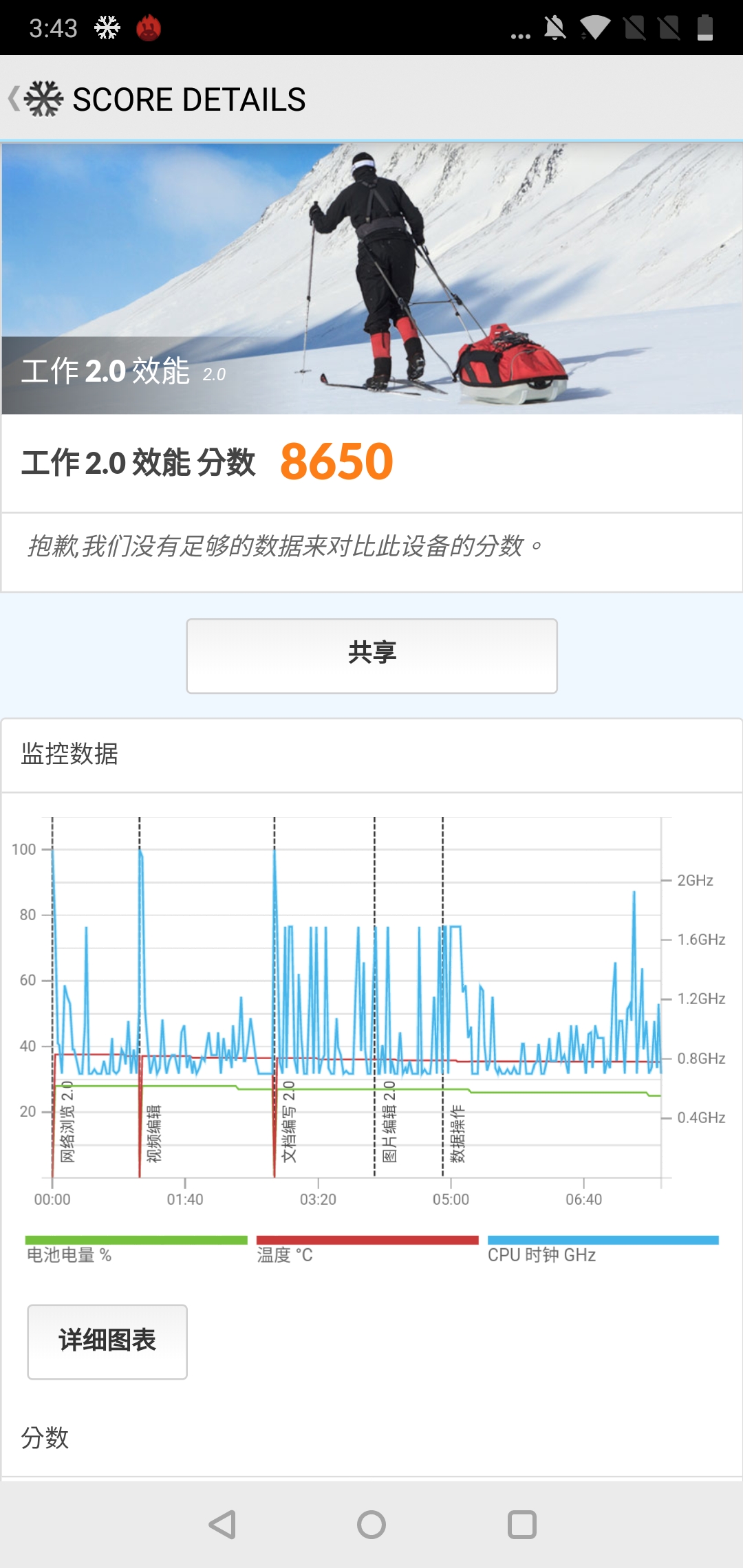
Task: Go to the home screen
Action: coord(371,1524)
